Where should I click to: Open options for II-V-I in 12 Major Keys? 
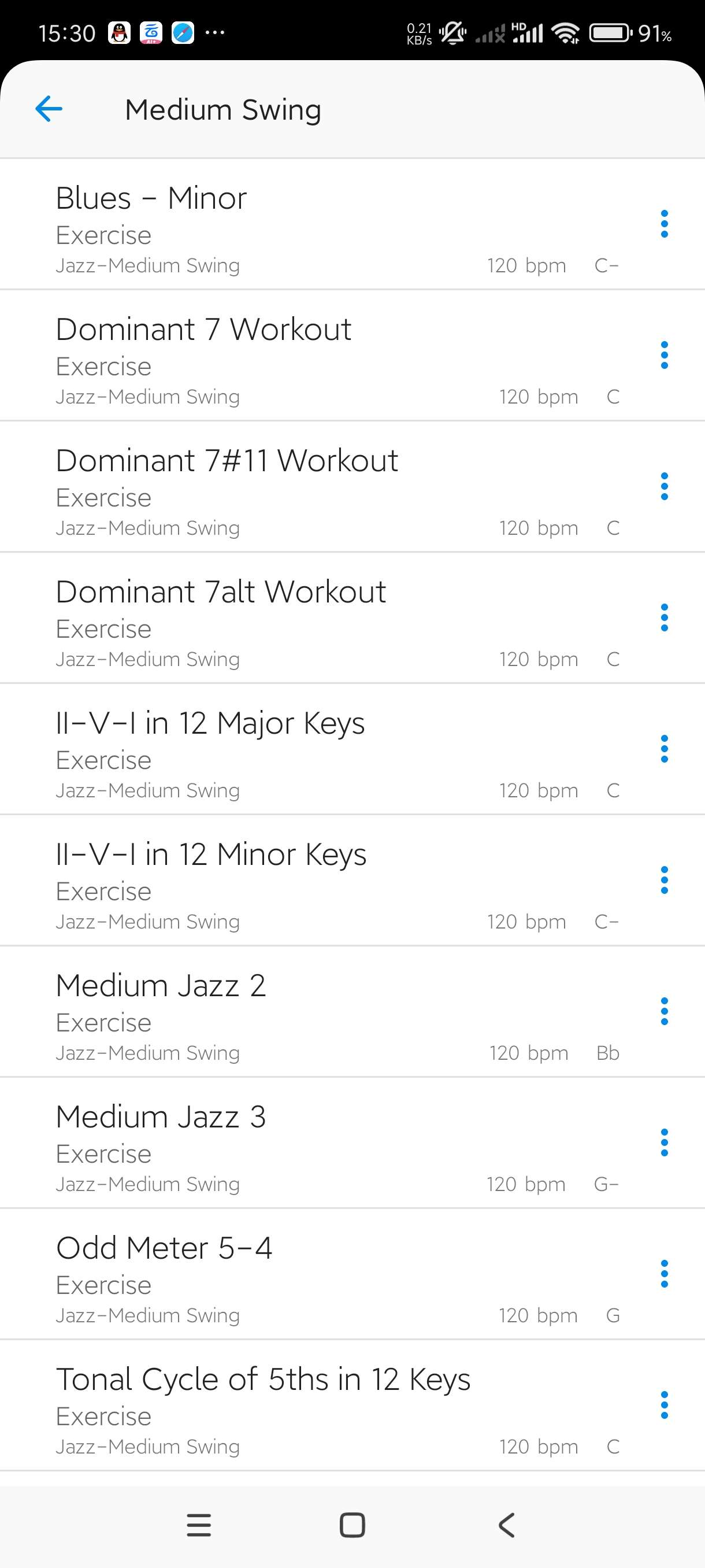(x=664, y=749)
